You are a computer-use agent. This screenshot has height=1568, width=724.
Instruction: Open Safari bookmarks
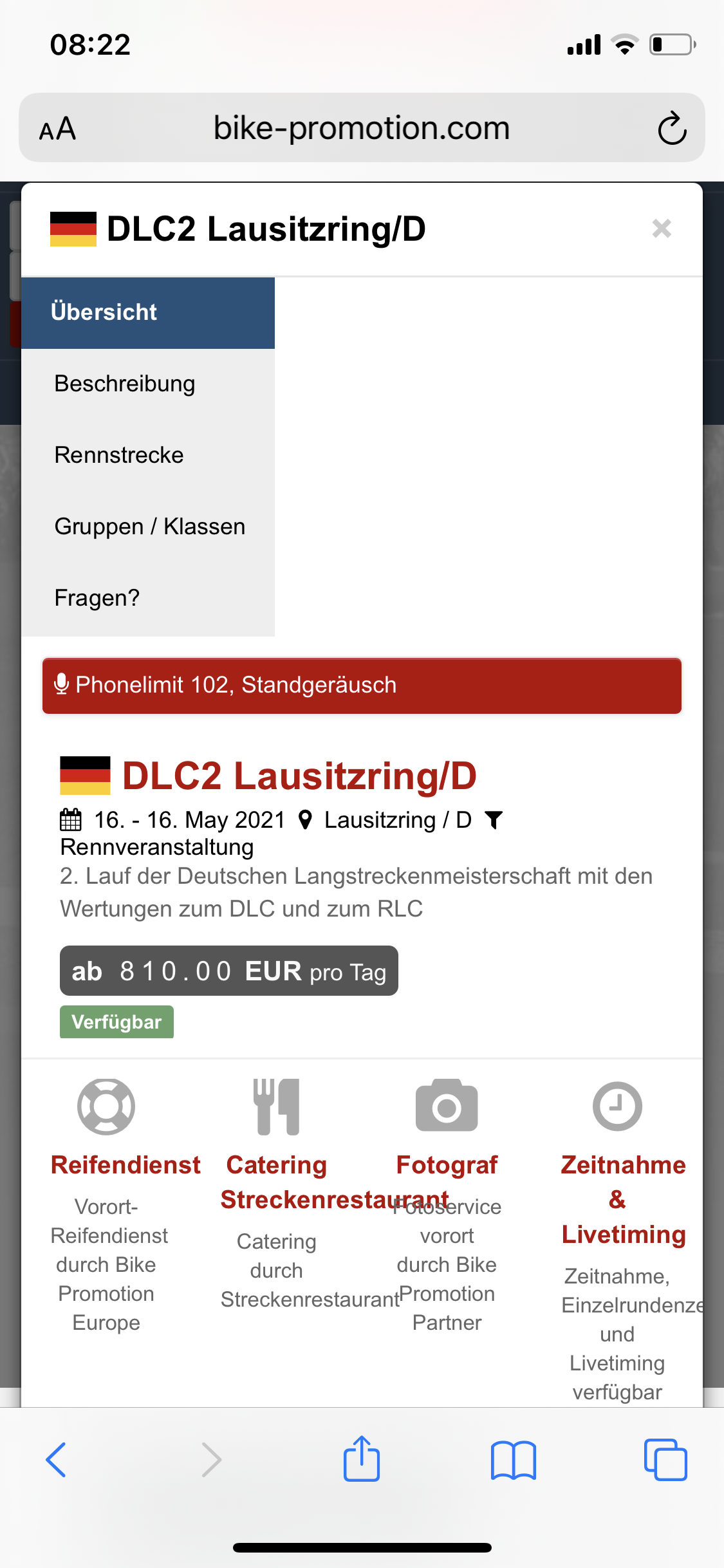click(x=513, y=1460)
